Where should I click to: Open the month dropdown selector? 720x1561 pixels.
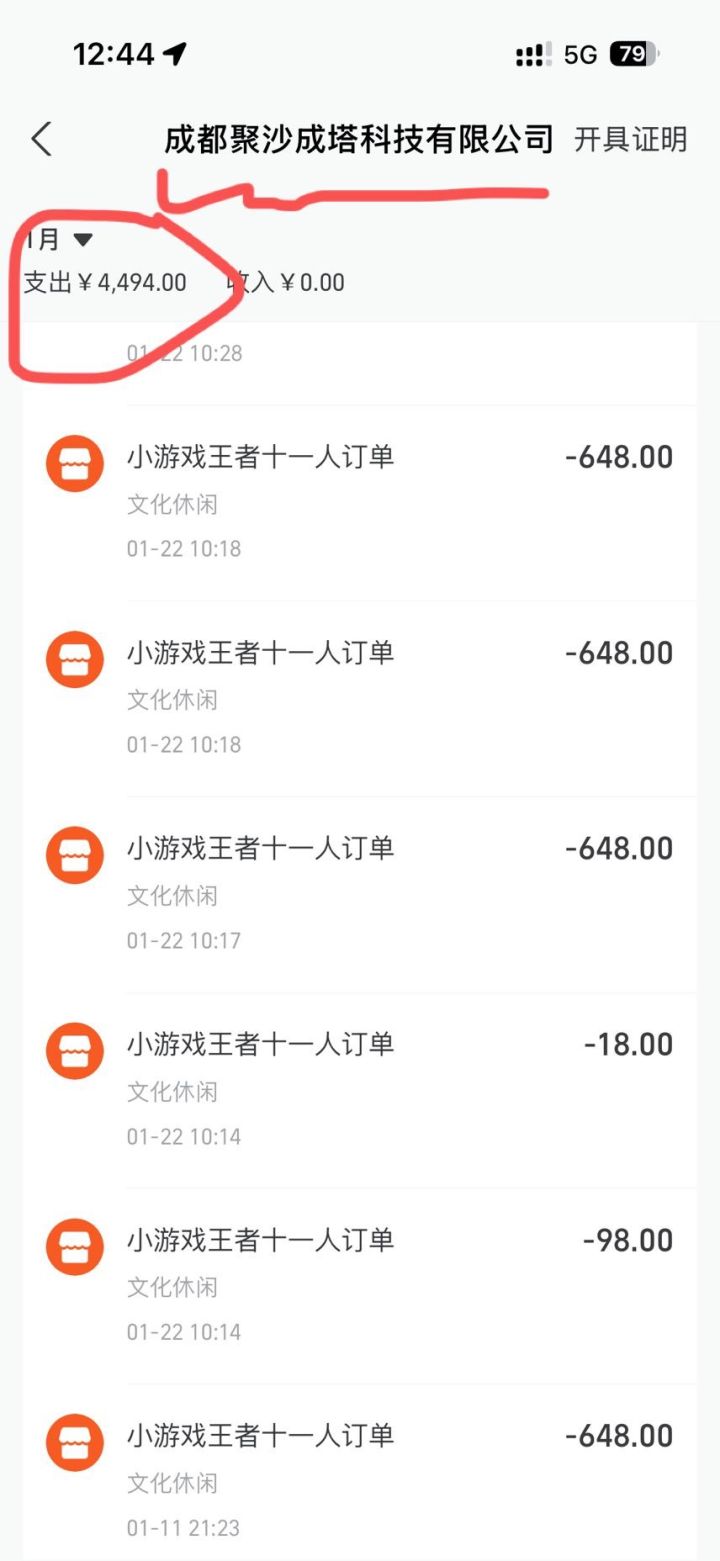[x=62, y=240]
